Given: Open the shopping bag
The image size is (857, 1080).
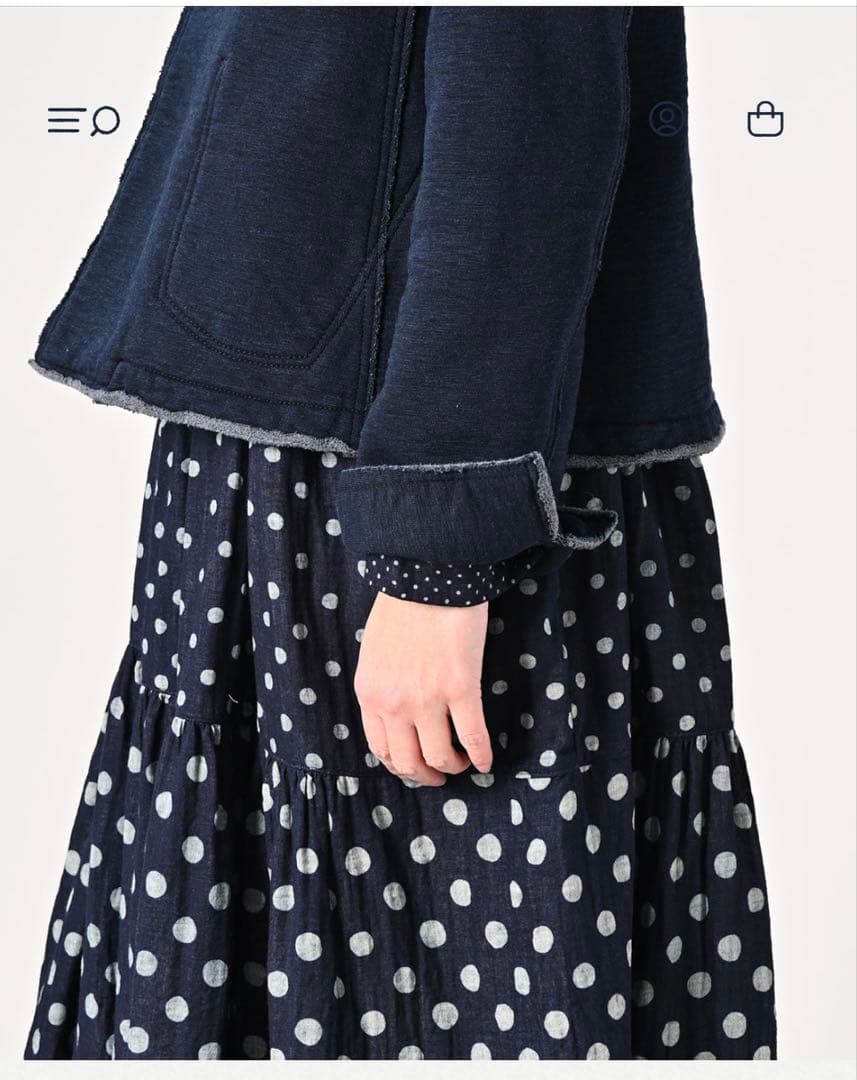Looking at the screenshot, I should [765, 119].
